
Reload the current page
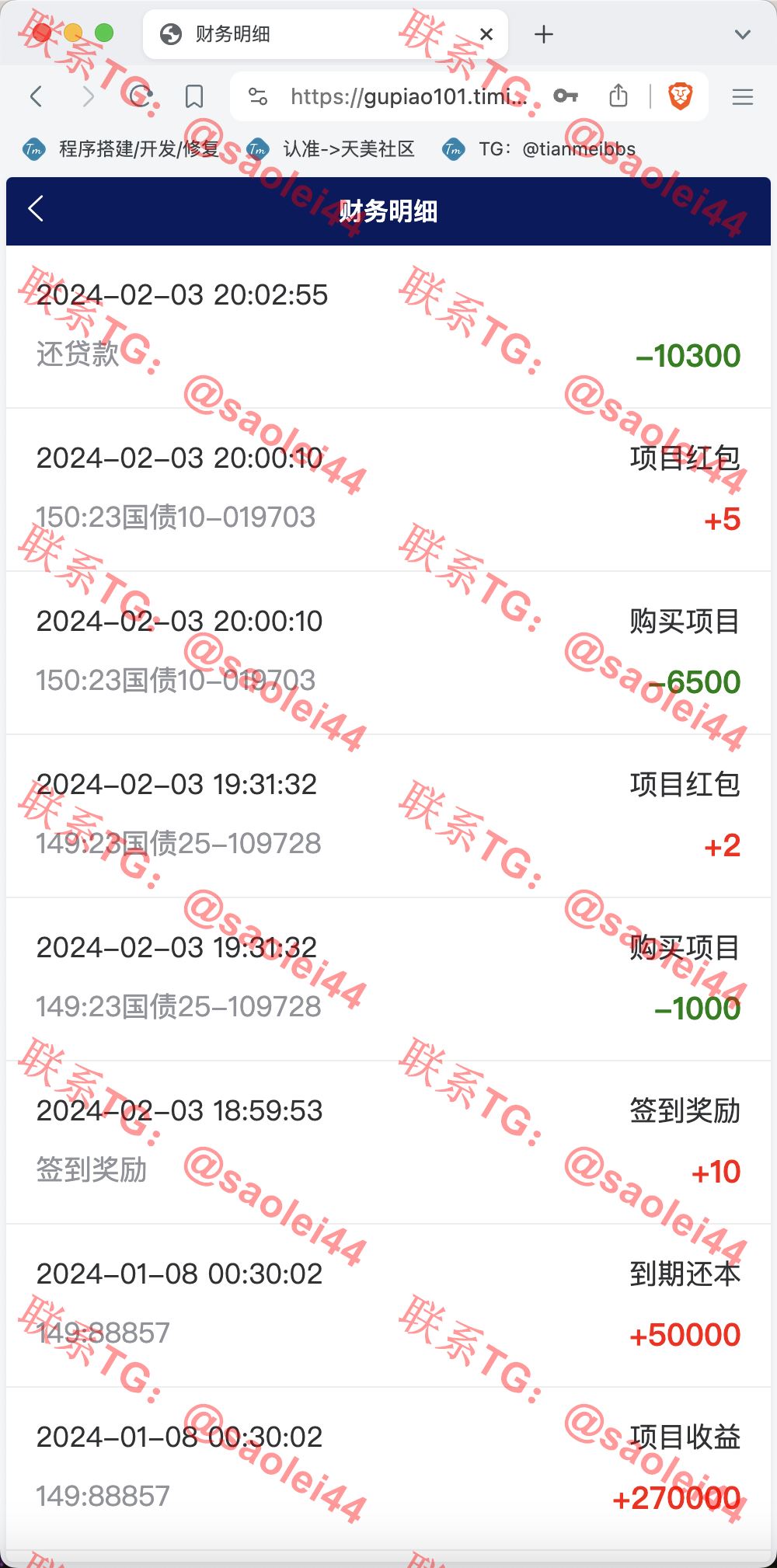[140, 96]
